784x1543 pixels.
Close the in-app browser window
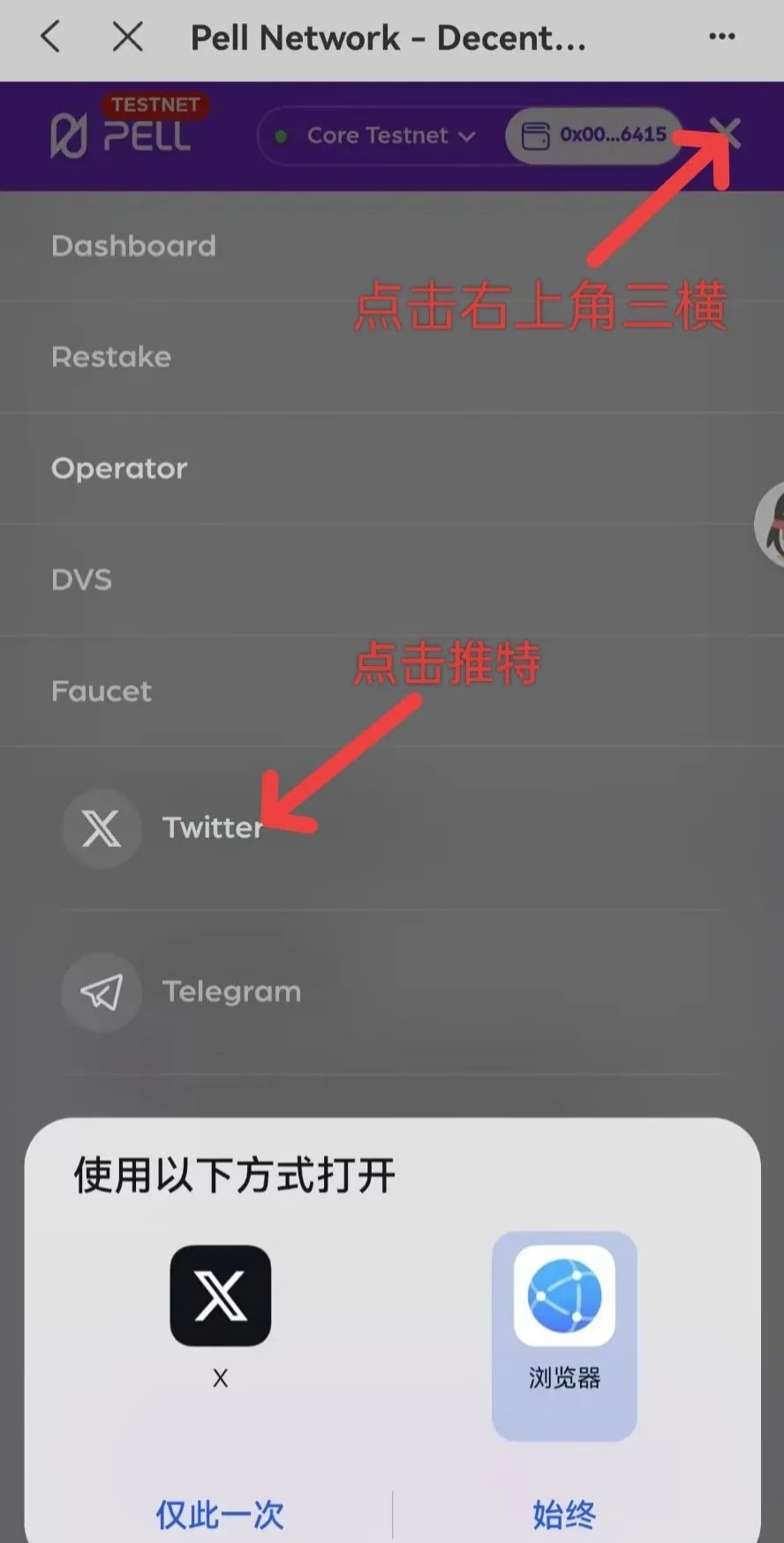[x=128, y=37]
